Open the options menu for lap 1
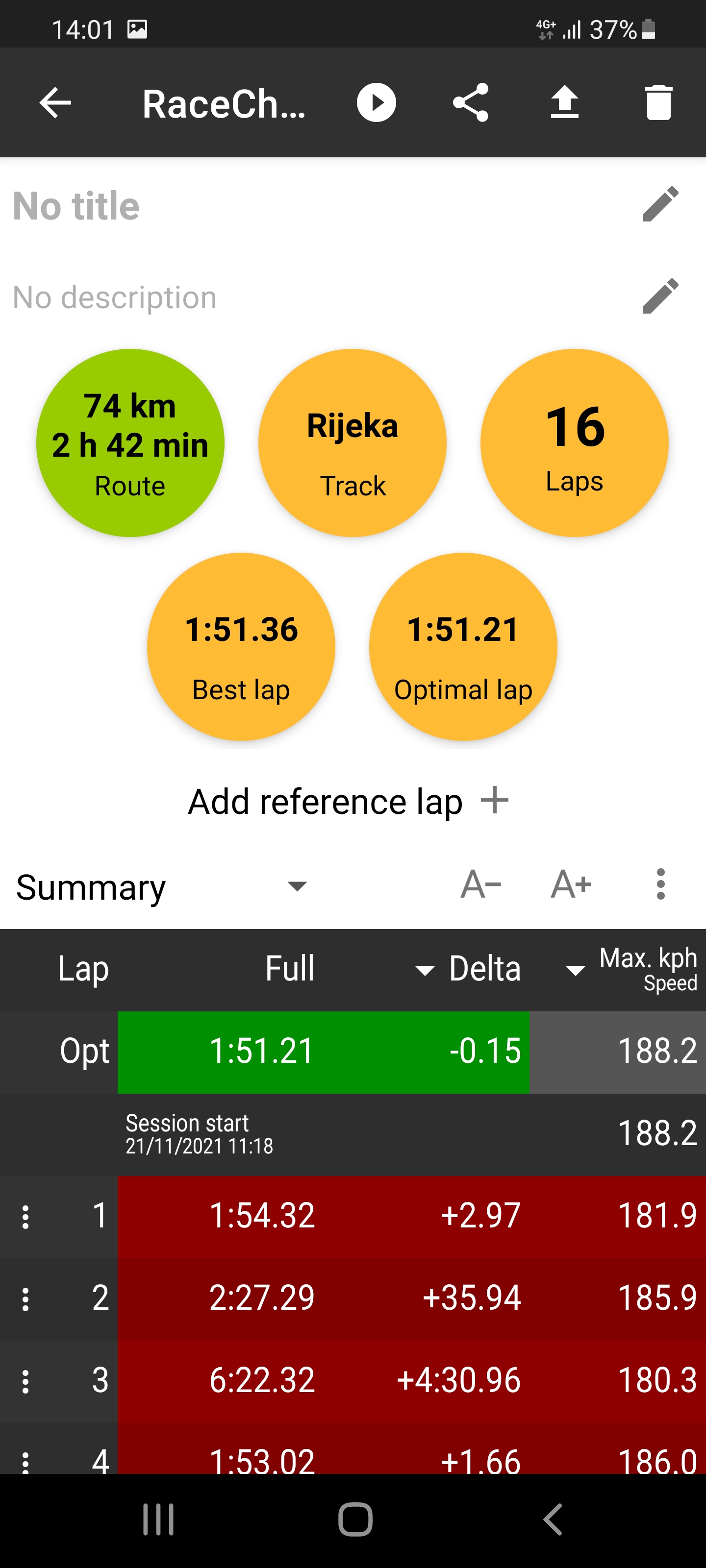Image resolution: width=706 pixels, height=1568 pixels. pos(25,1216)
